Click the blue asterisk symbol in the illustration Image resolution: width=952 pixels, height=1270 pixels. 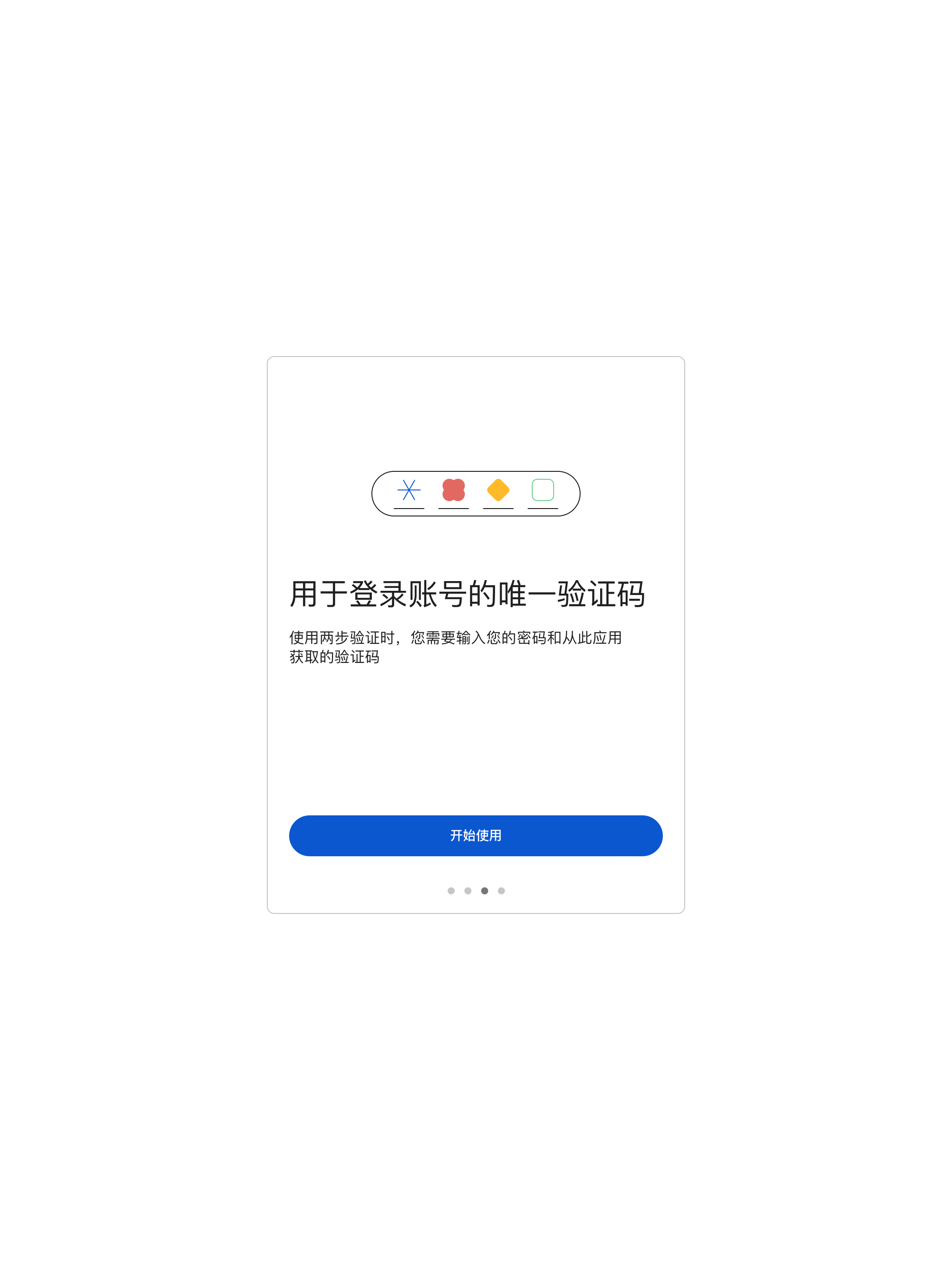(409, 491)
